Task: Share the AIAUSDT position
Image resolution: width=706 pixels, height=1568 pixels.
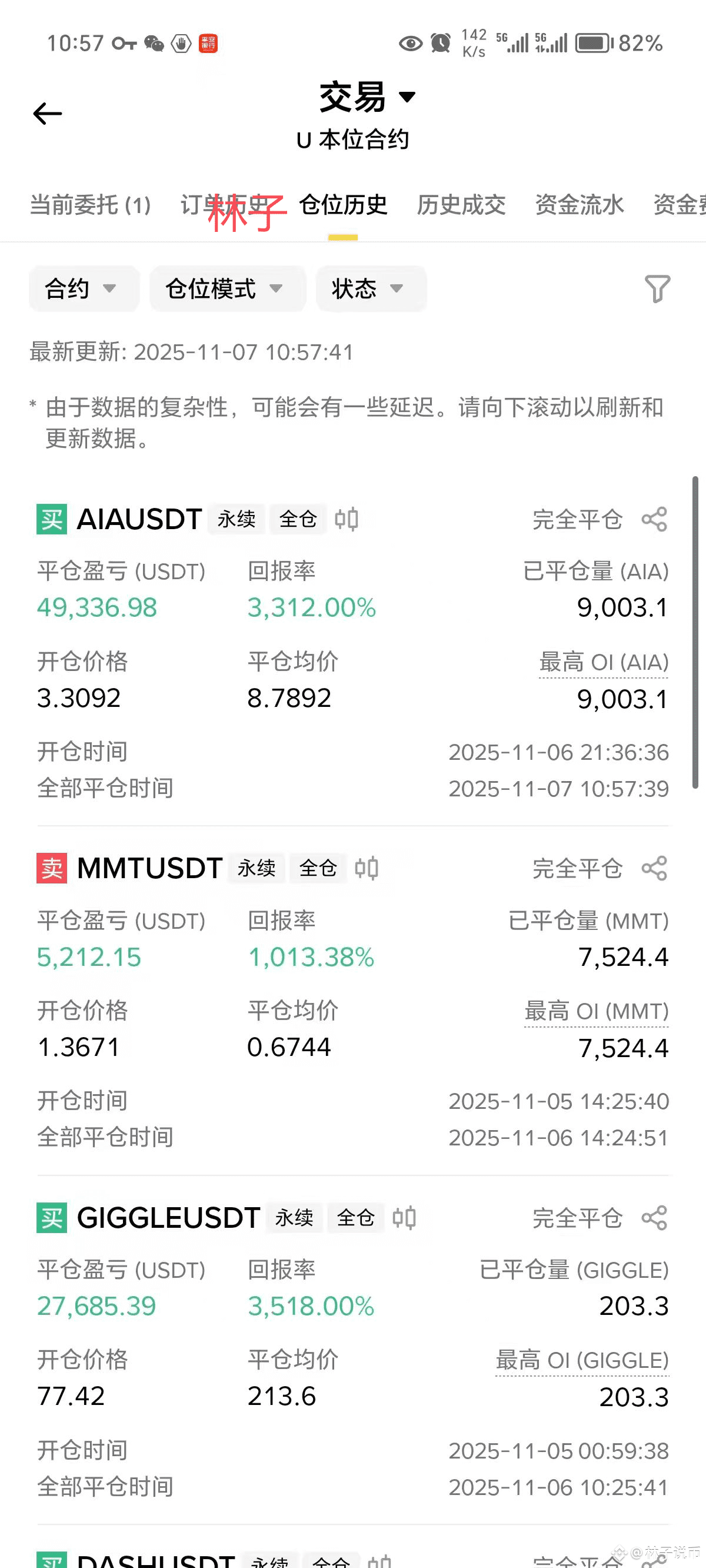Action: click(x=655, y=519)
